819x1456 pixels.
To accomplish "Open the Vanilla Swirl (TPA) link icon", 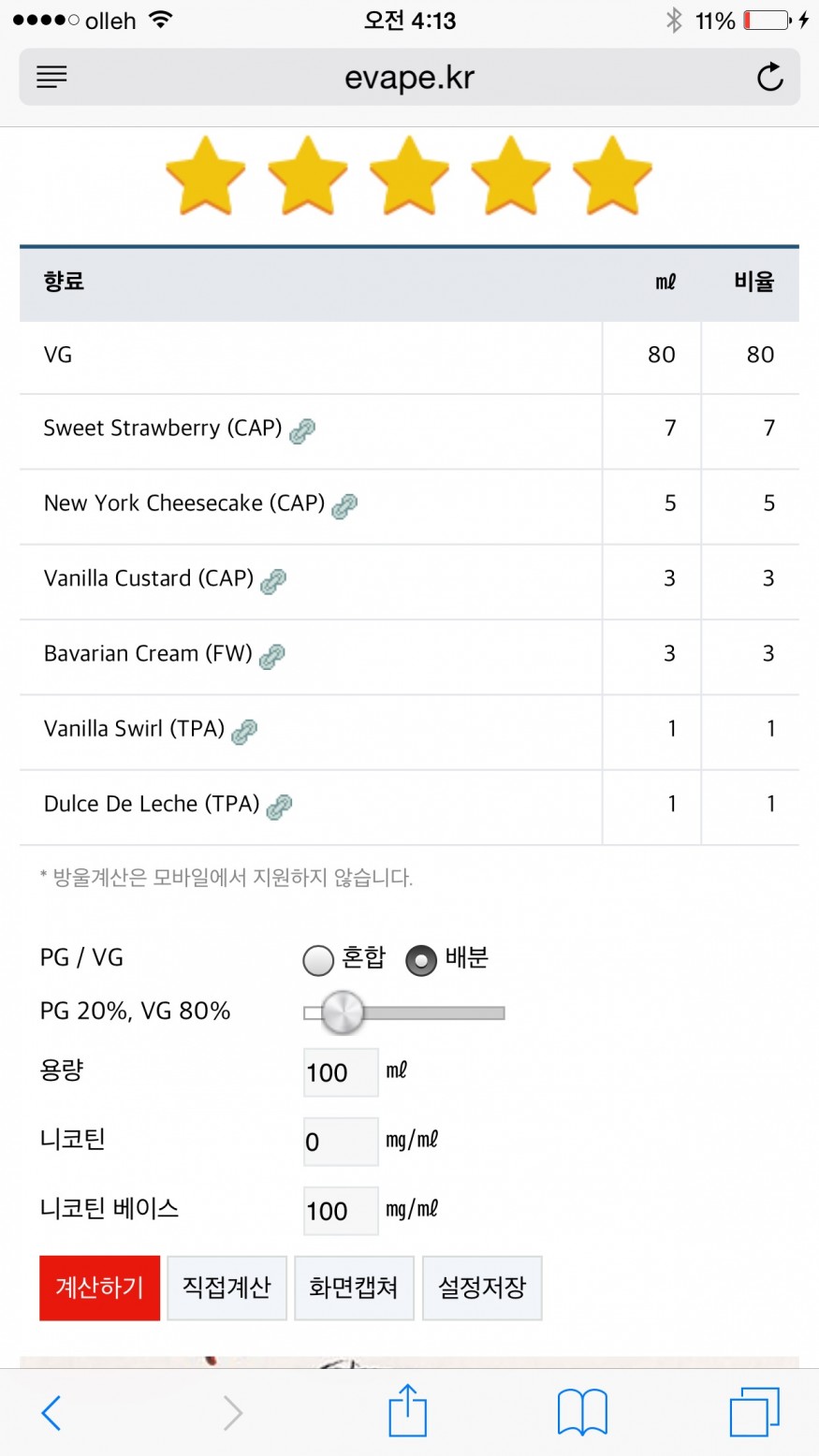I will (243, 731).
